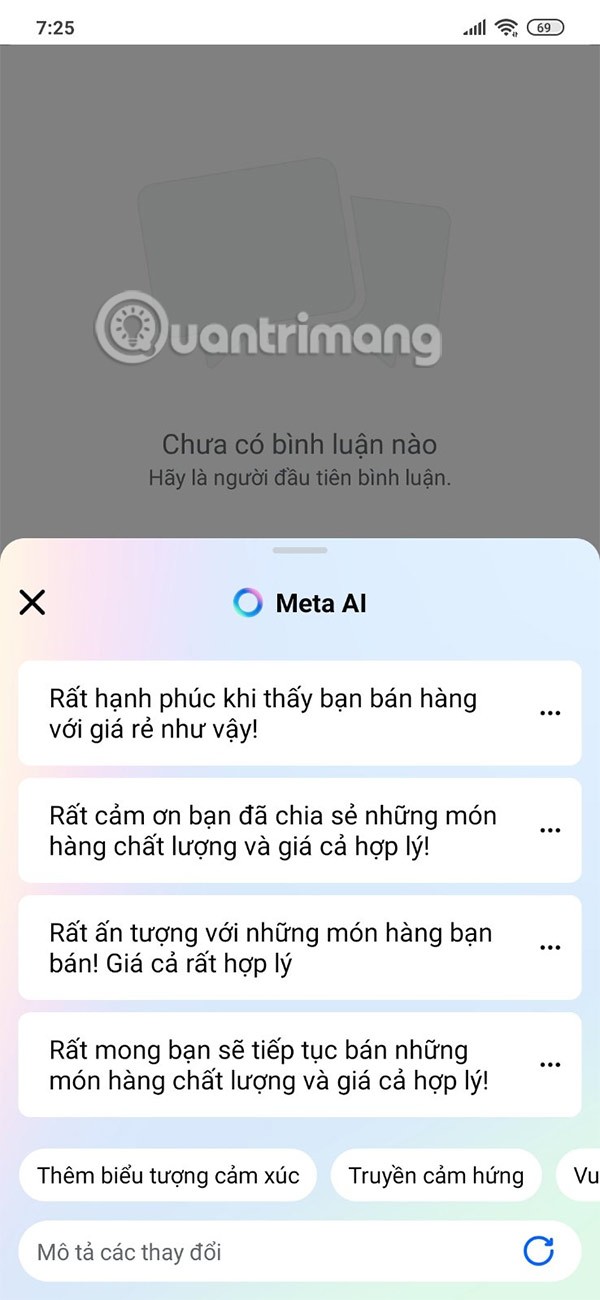
Task: Use suggestion "Rất mong bạn sẽ tiếp tục bán"
Action: tap(270, 1064)
